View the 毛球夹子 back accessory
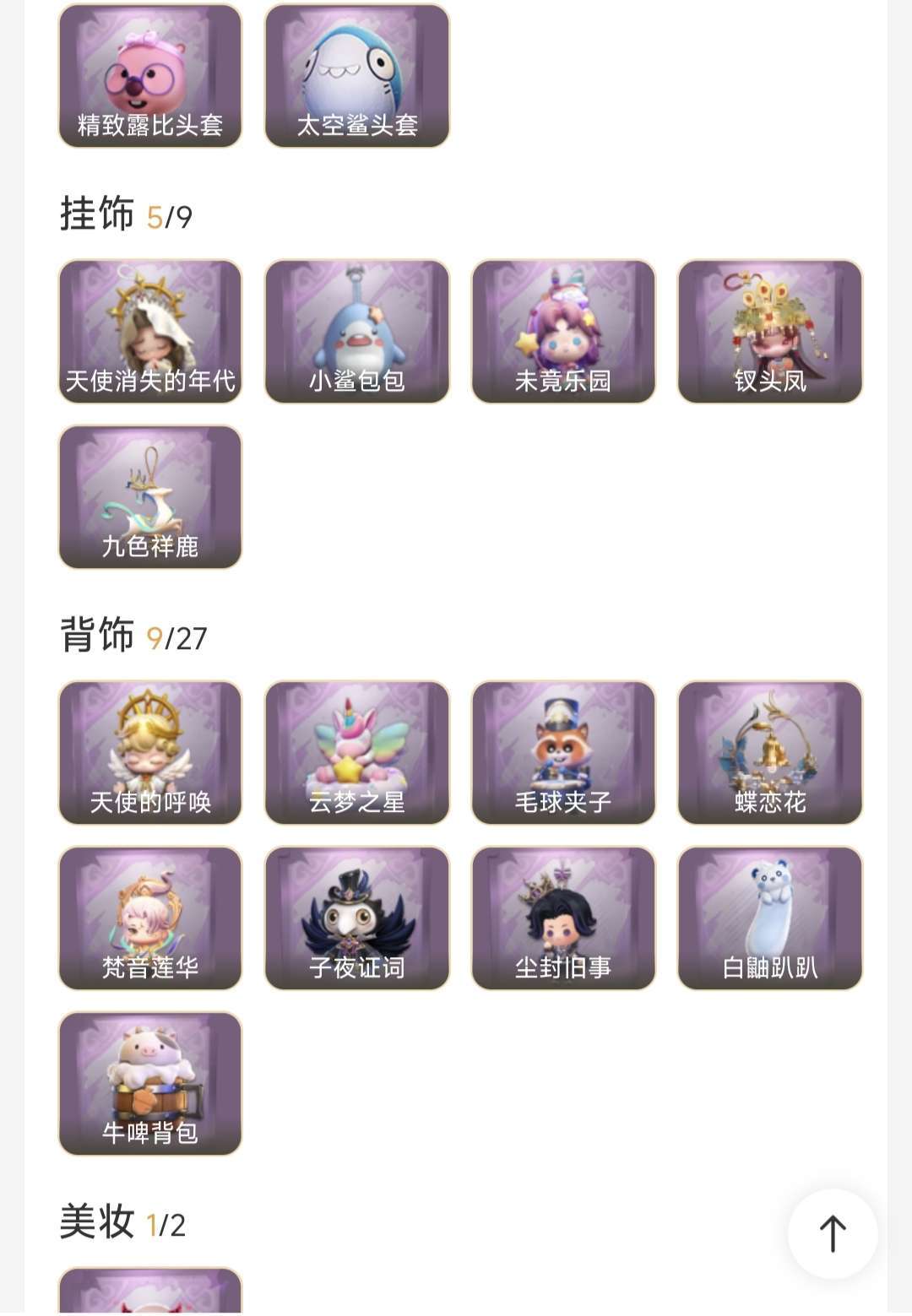The height and width of the screenshot is (1316, 912). click(x=563, y=752)
